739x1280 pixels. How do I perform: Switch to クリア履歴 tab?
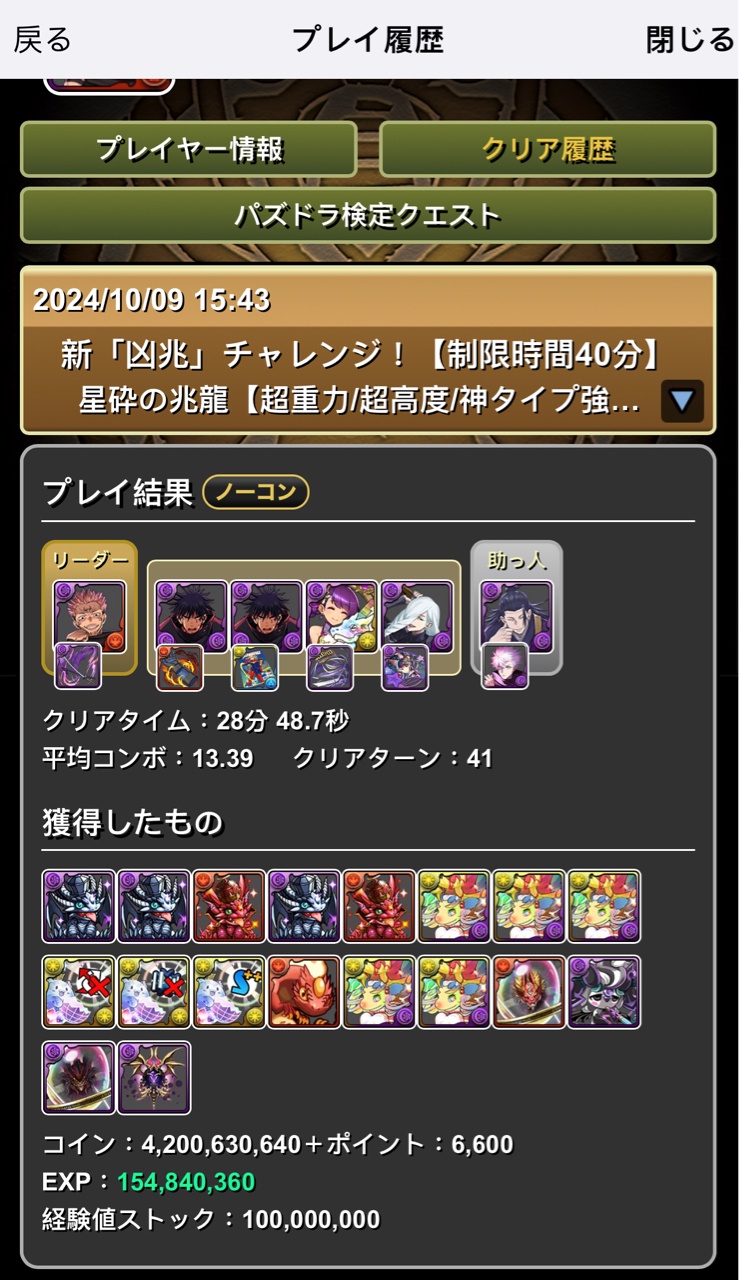[548, 150]
